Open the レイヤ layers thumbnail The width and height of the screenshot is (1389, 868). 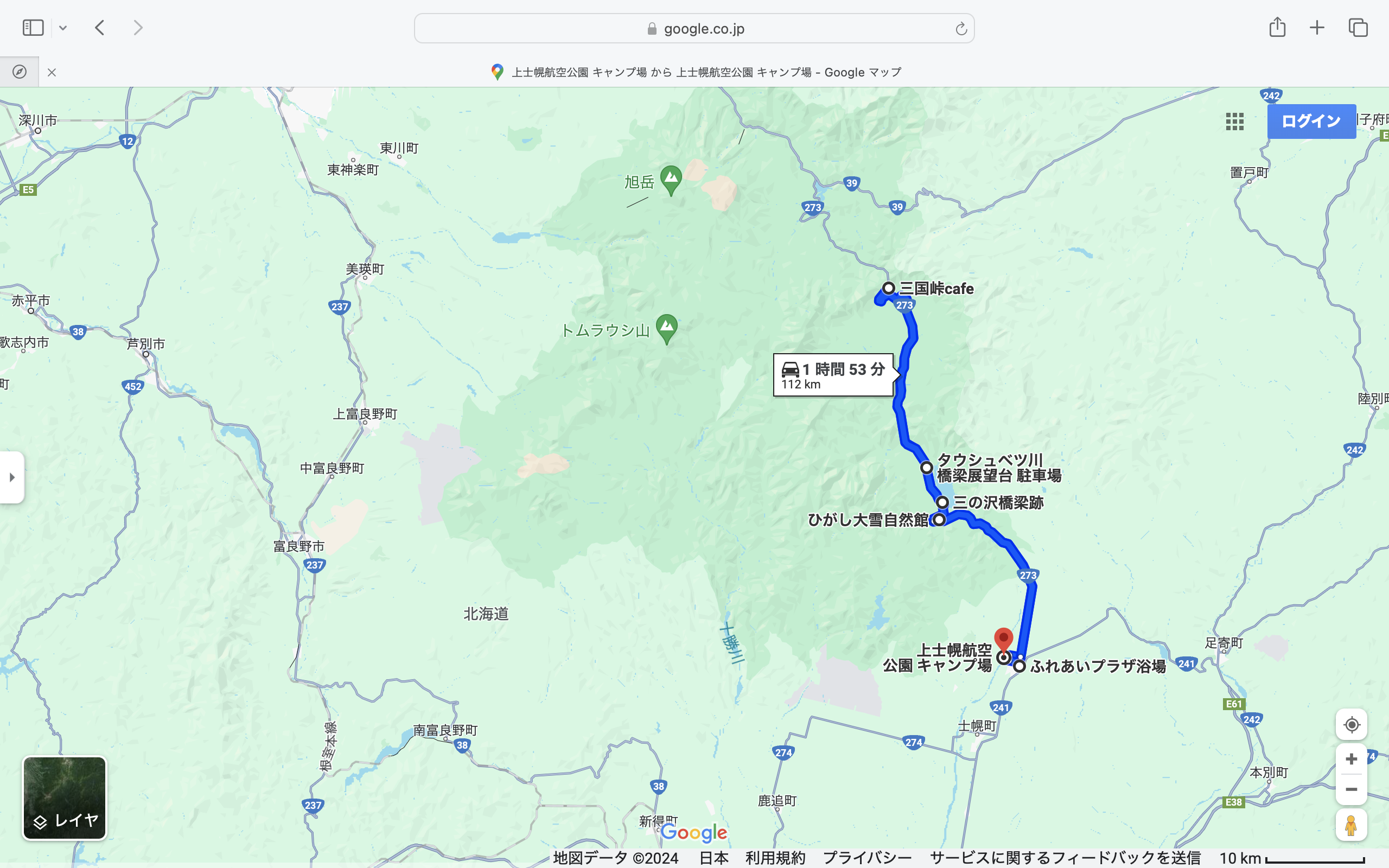(x=64, y=797)
